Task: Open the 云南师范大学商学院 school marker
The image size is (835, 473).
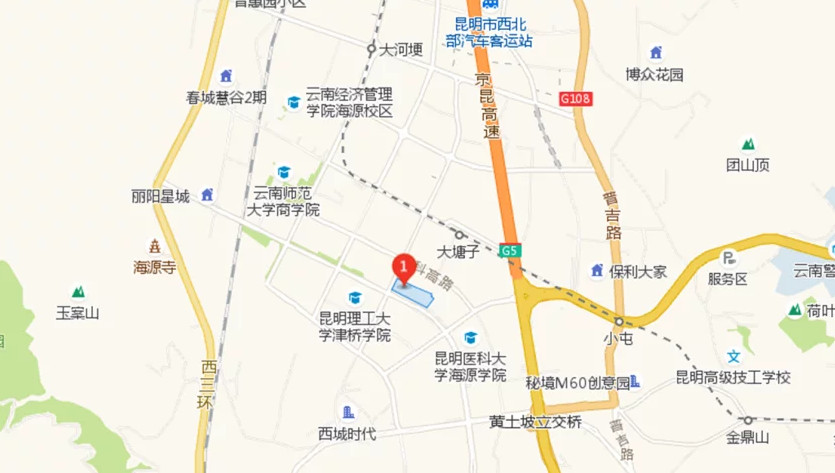Action: tap(284, 172)
